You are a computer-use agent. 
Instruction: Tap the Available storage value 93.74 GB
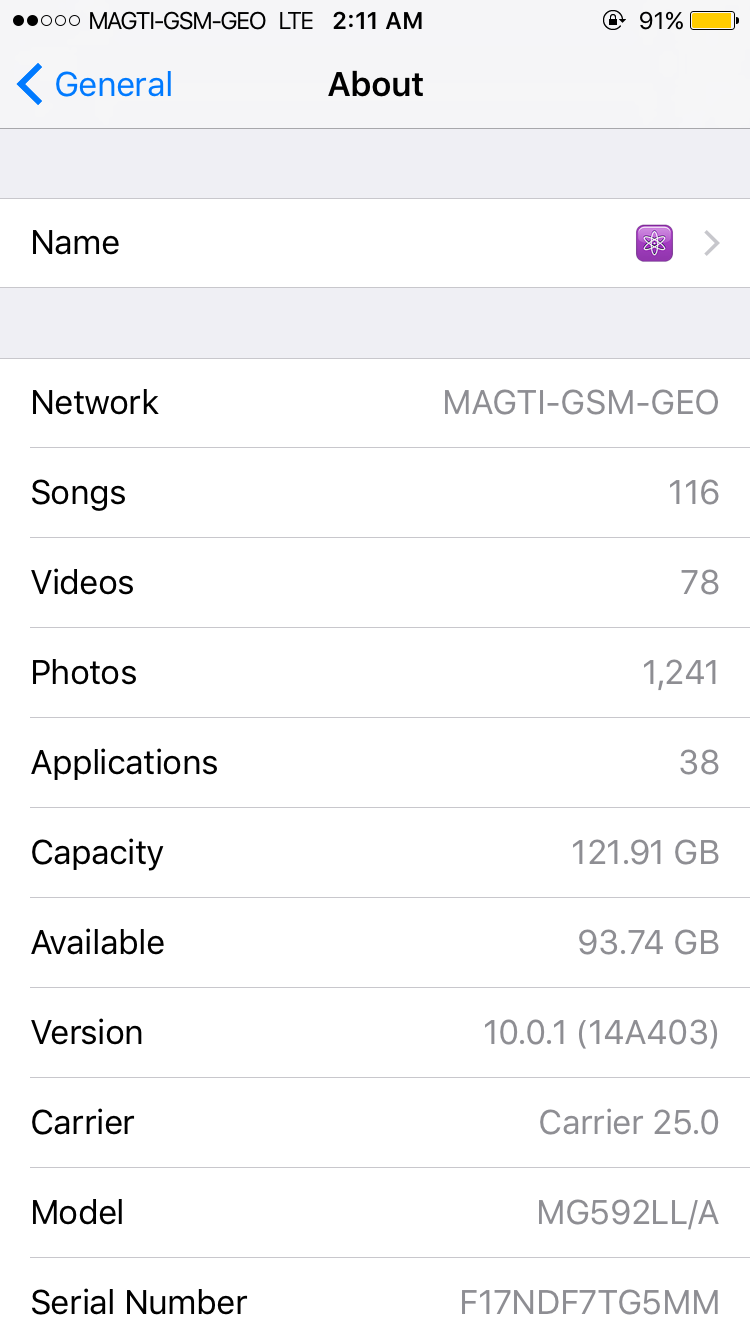coord(648,942)
